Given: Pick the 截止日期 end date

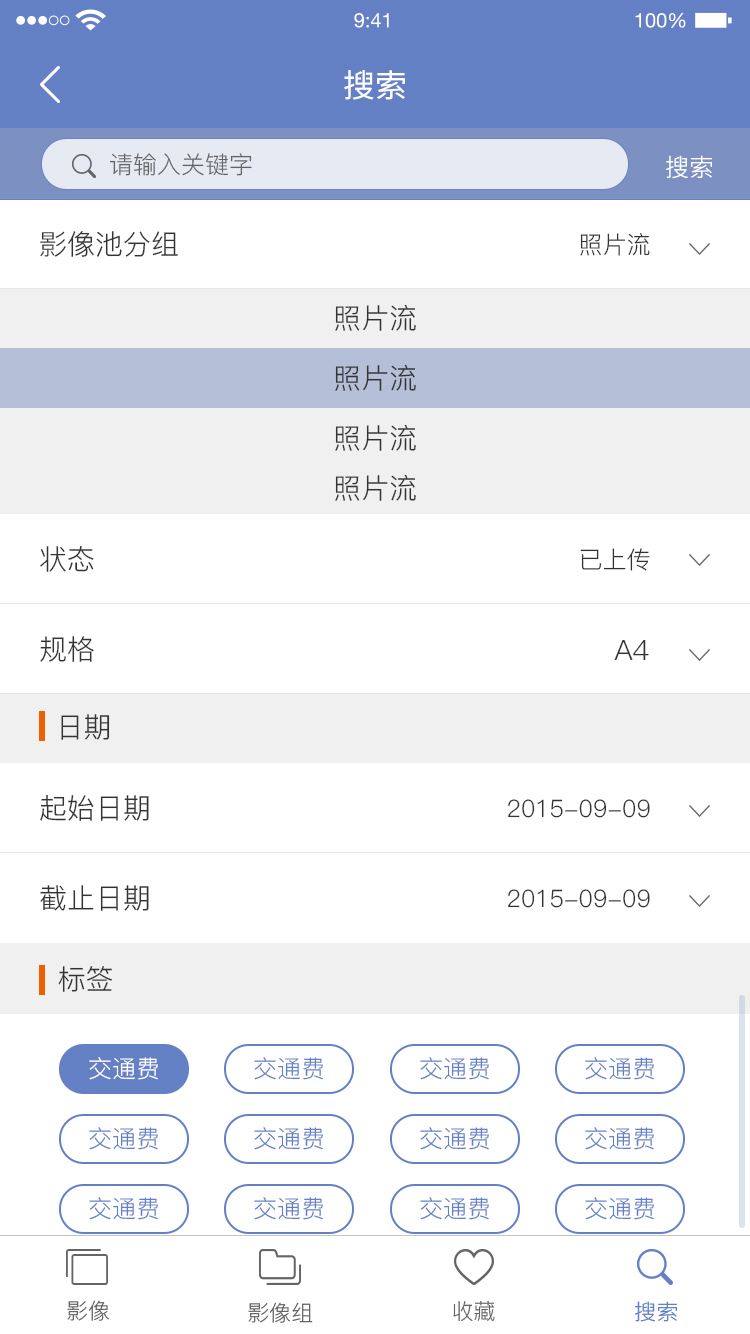Looking at the screenshot, I should [x=375, y=898].
